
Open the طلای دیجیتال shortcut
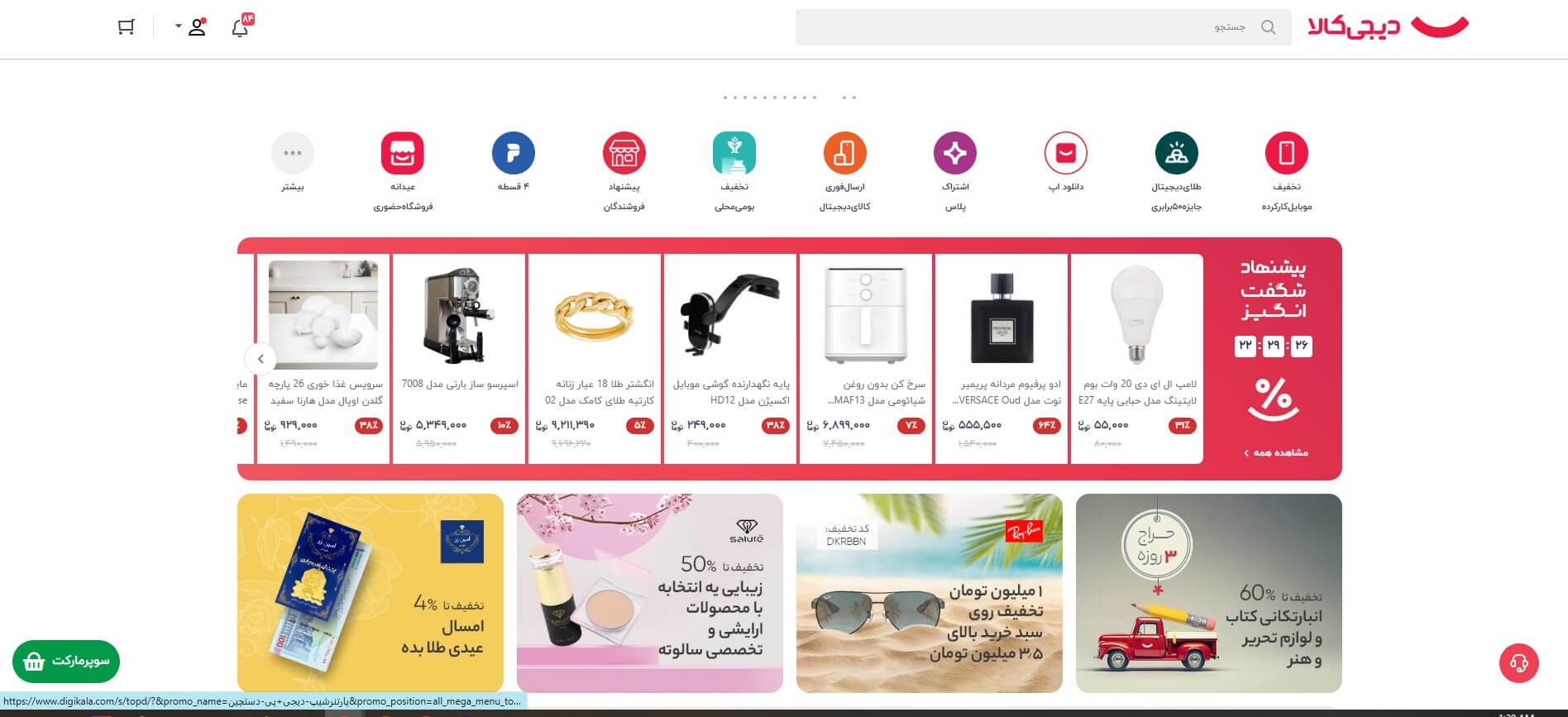click(x=1176, y=154)
